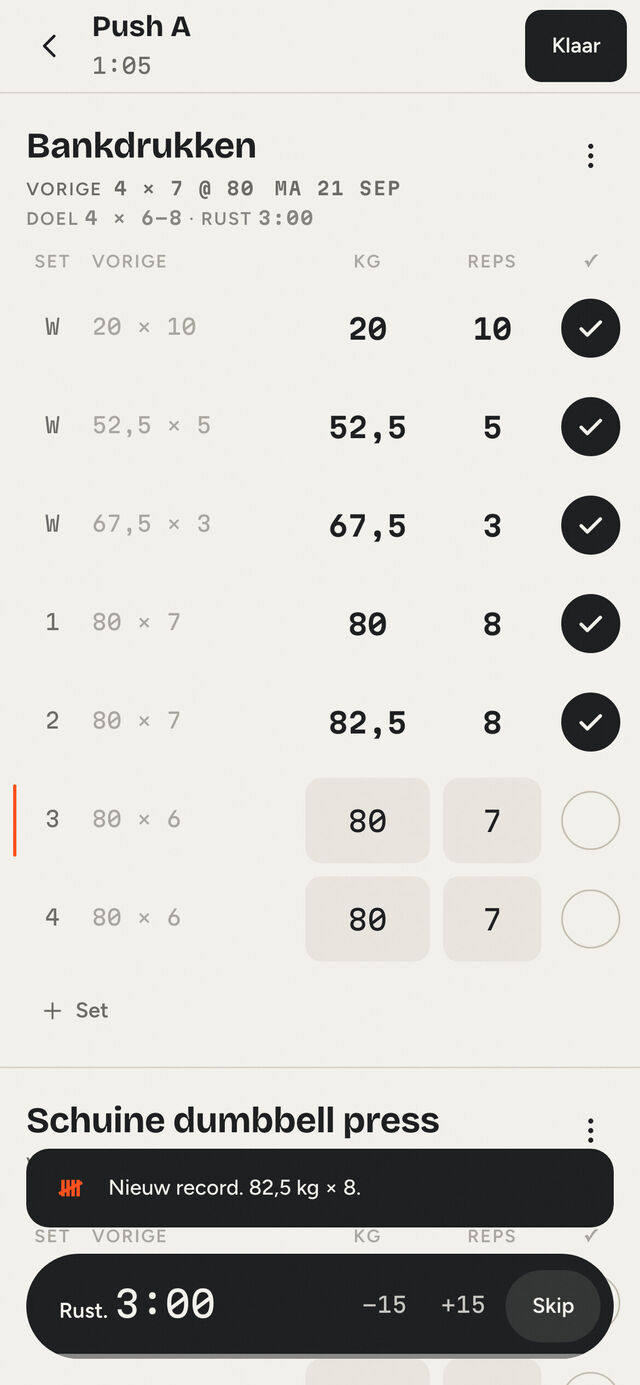Image resolution: width=640 pixels, height=1385 pixels.
Task: Uncheck the 20 kg warm-up set
Action: tap(590, 328)
